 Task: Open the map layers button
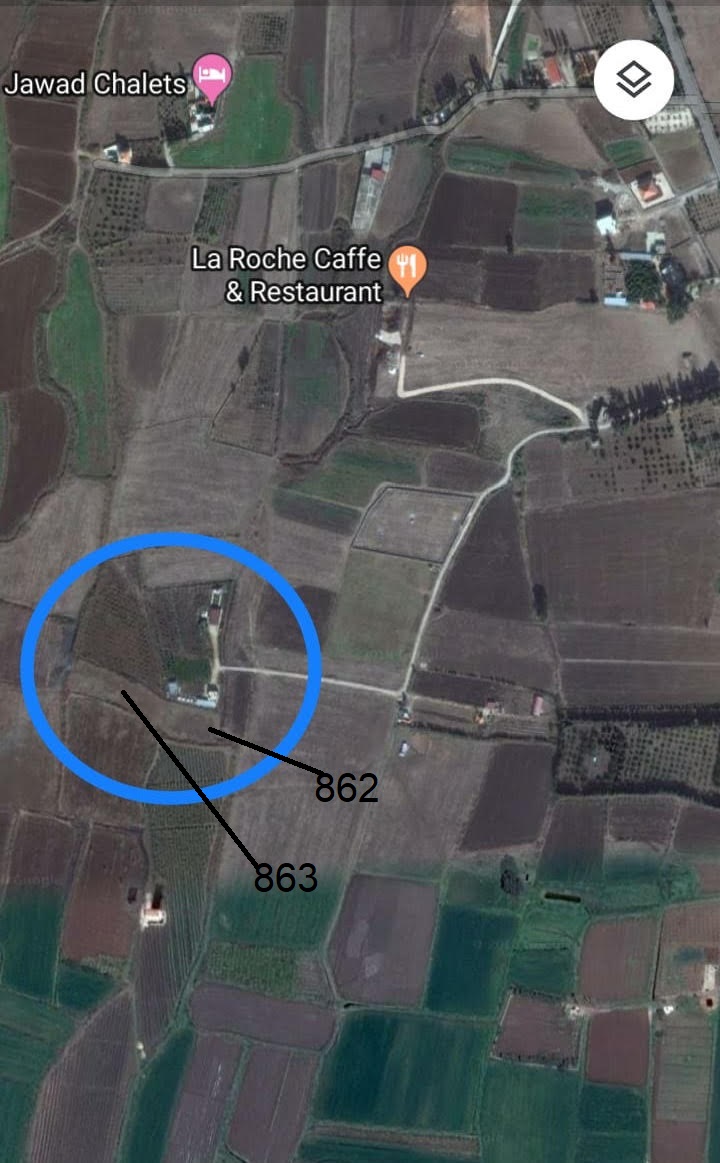[x=634, y=81]
